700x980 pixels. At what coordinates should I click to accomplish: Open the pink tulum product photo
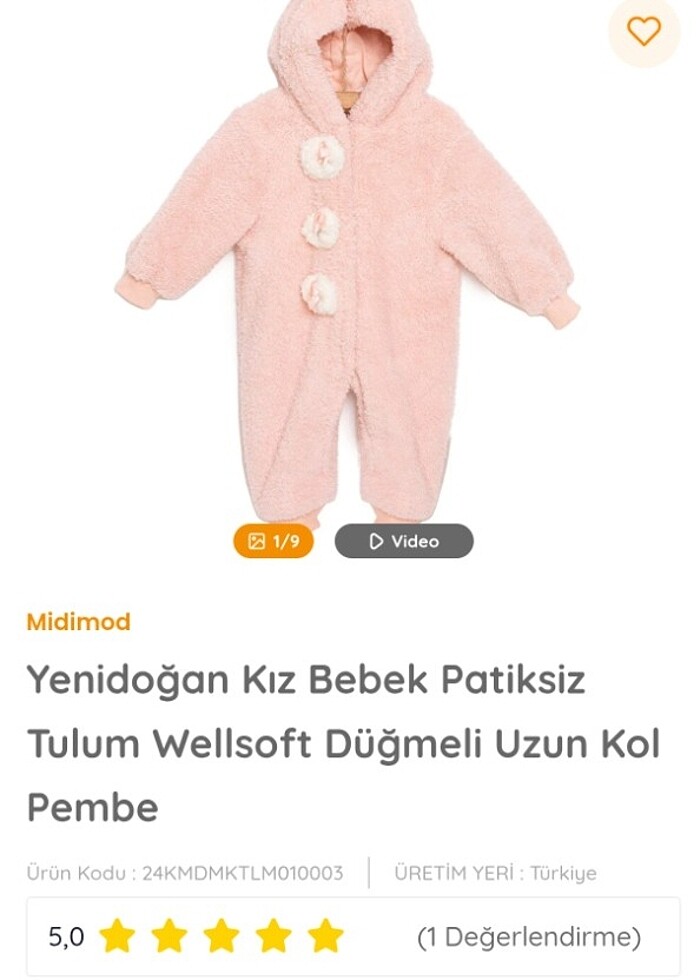coord(347,260)
